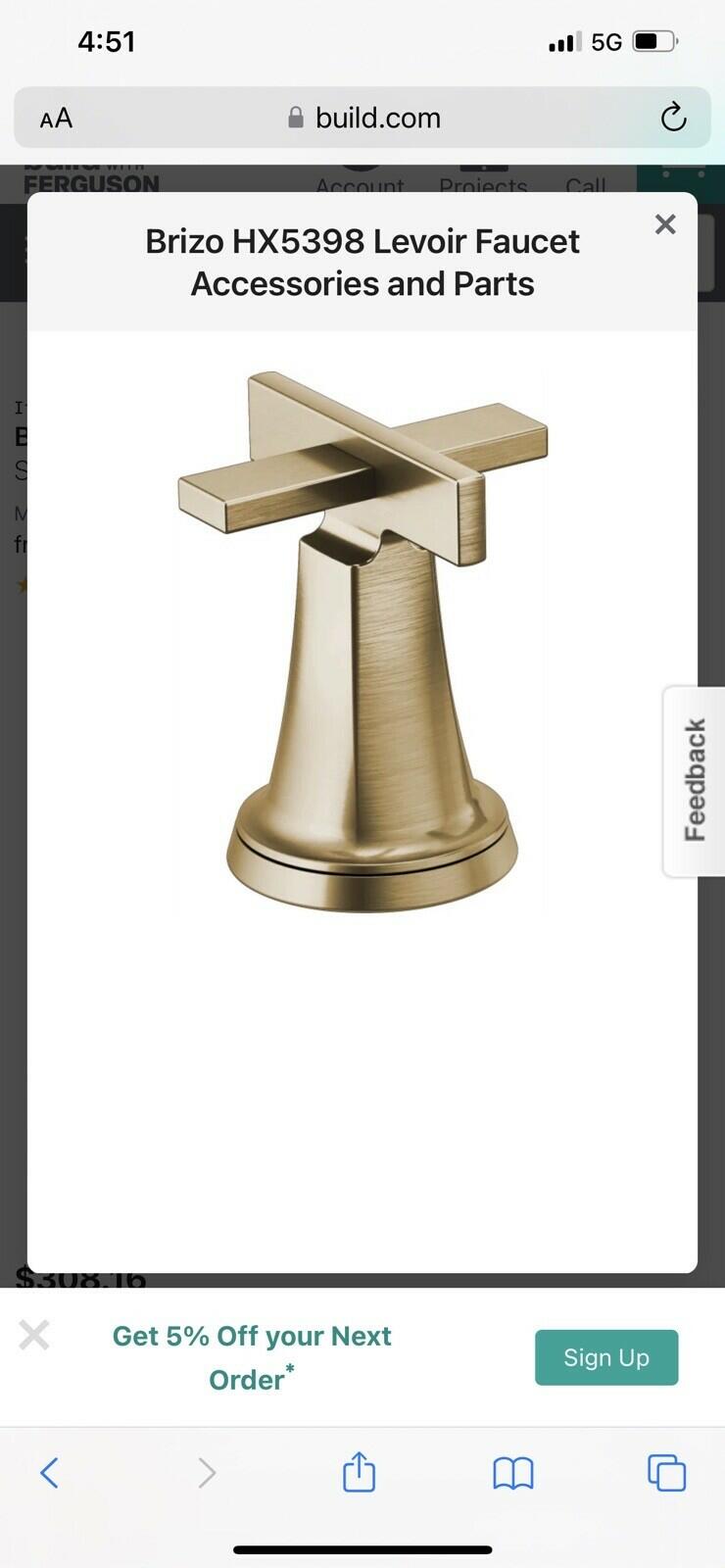The width and height of the screenshot is (725, 1568).
Task: Open Safari bookmarks
Action: coord(513,1472)
